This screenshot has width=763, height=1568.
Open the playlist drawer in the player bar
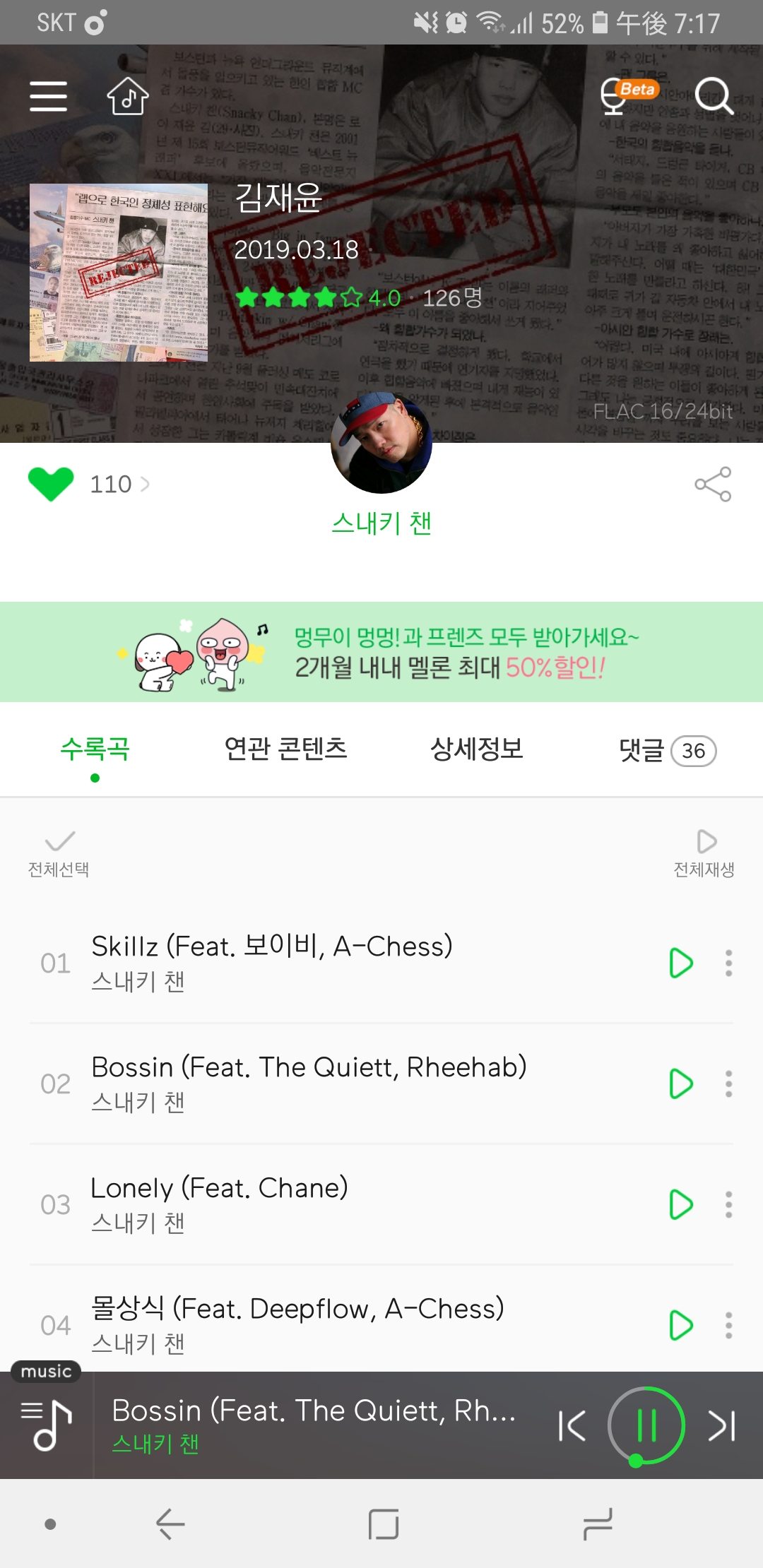(46, 1423)
